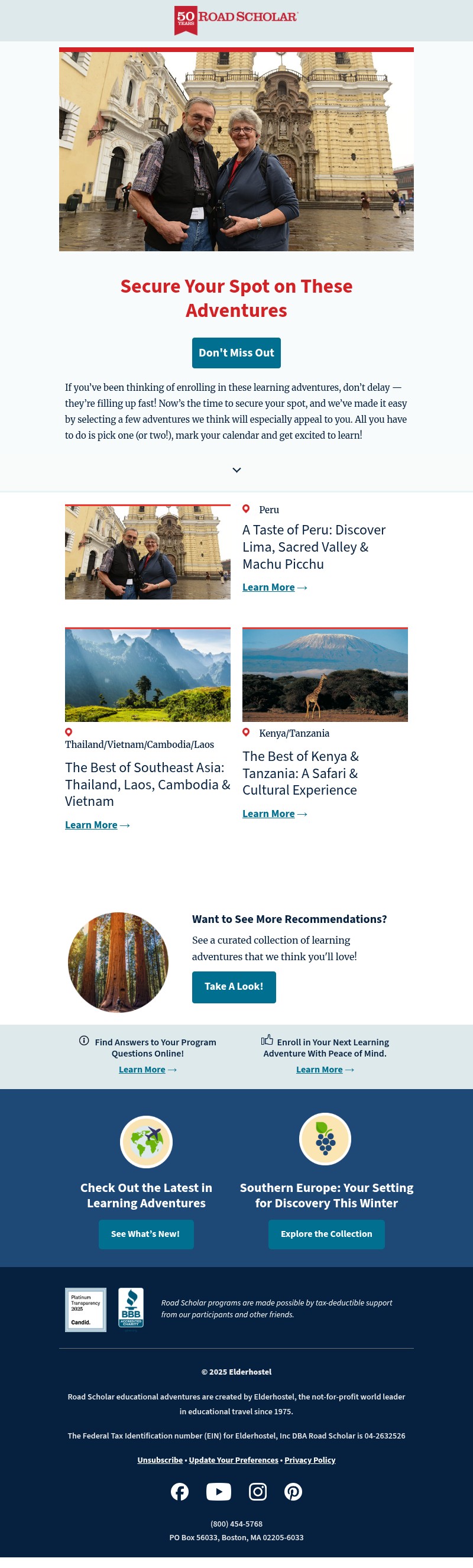The width and height of the screenshot is (473, 1568).
Task: Open the Privacy Policy link
Action: click(310, 1460)
